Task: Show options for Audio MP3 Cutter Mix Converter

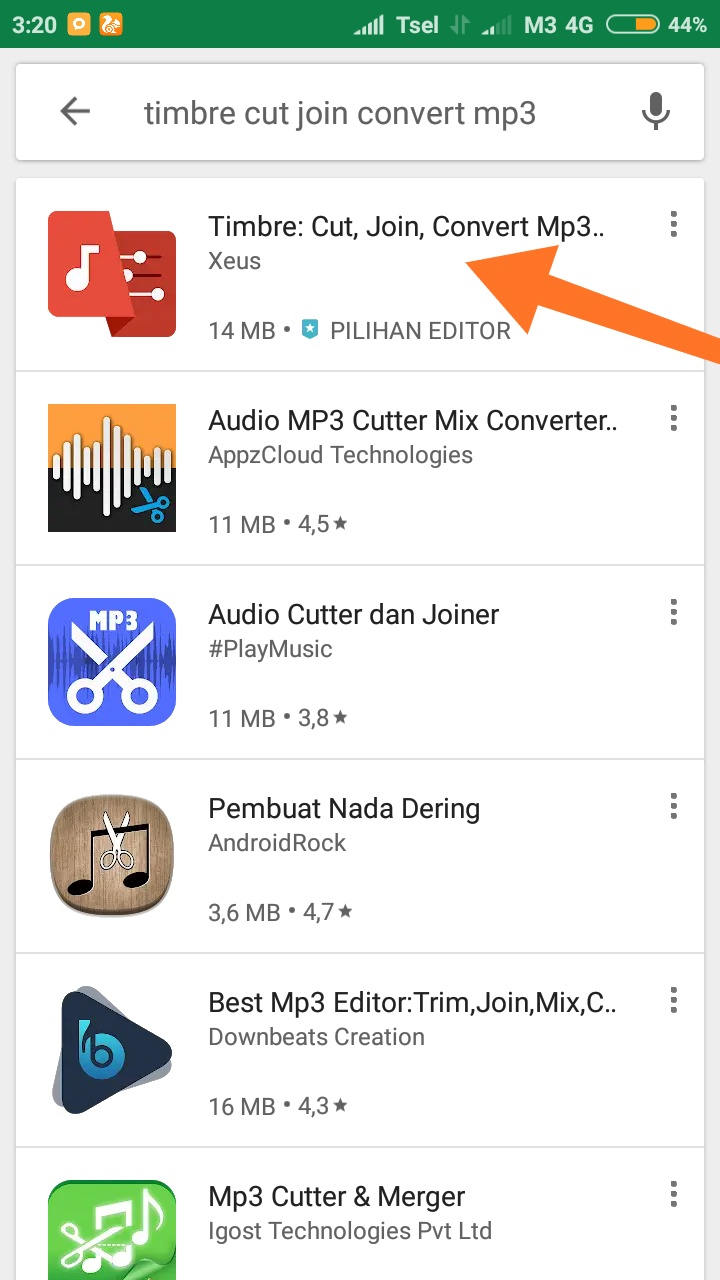Action: 674,418
